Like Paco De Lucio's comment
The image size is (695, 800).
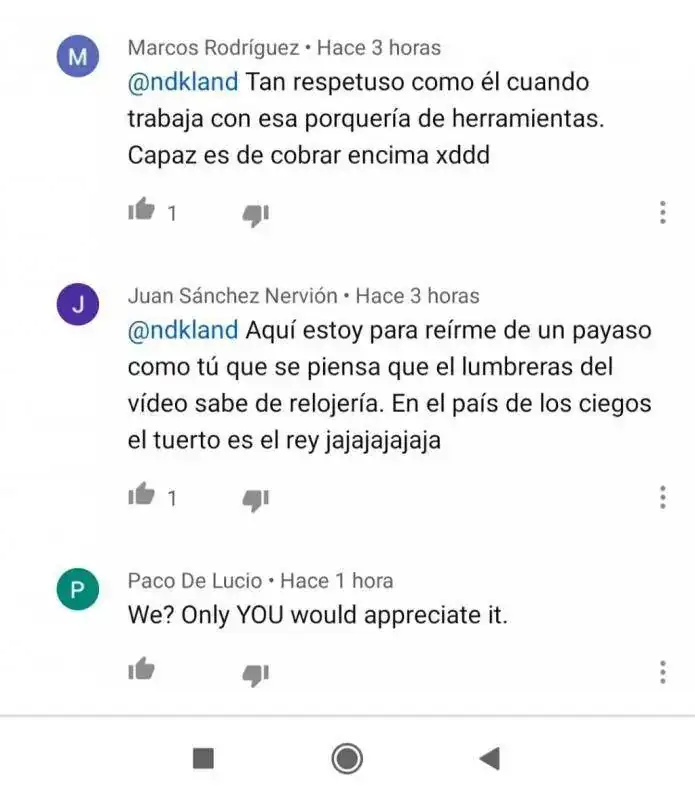[143, 670]
